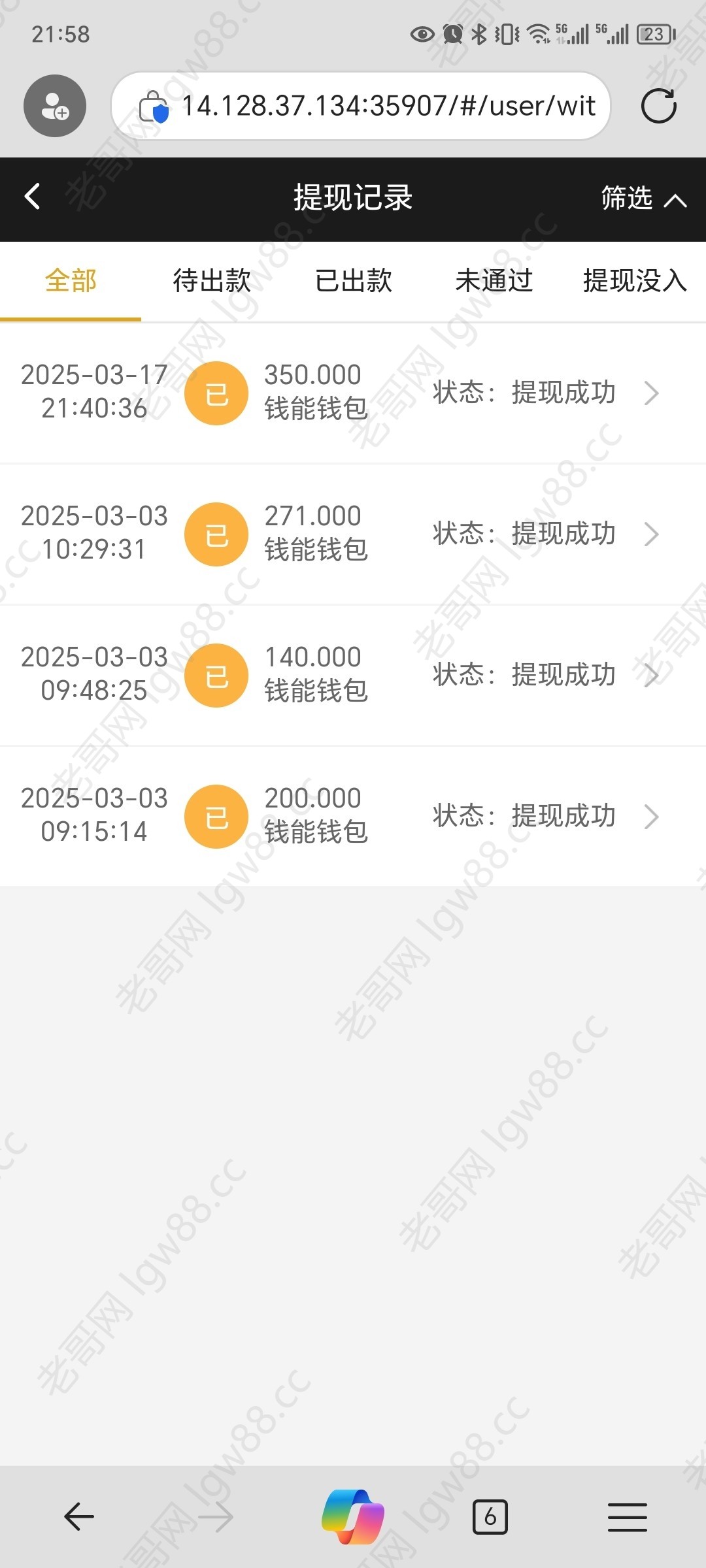Image resolution: width=706 pixels, height=1568 pixels.
Task: View details of the 200.000 withdrawal
Action: tap(353, 816)
